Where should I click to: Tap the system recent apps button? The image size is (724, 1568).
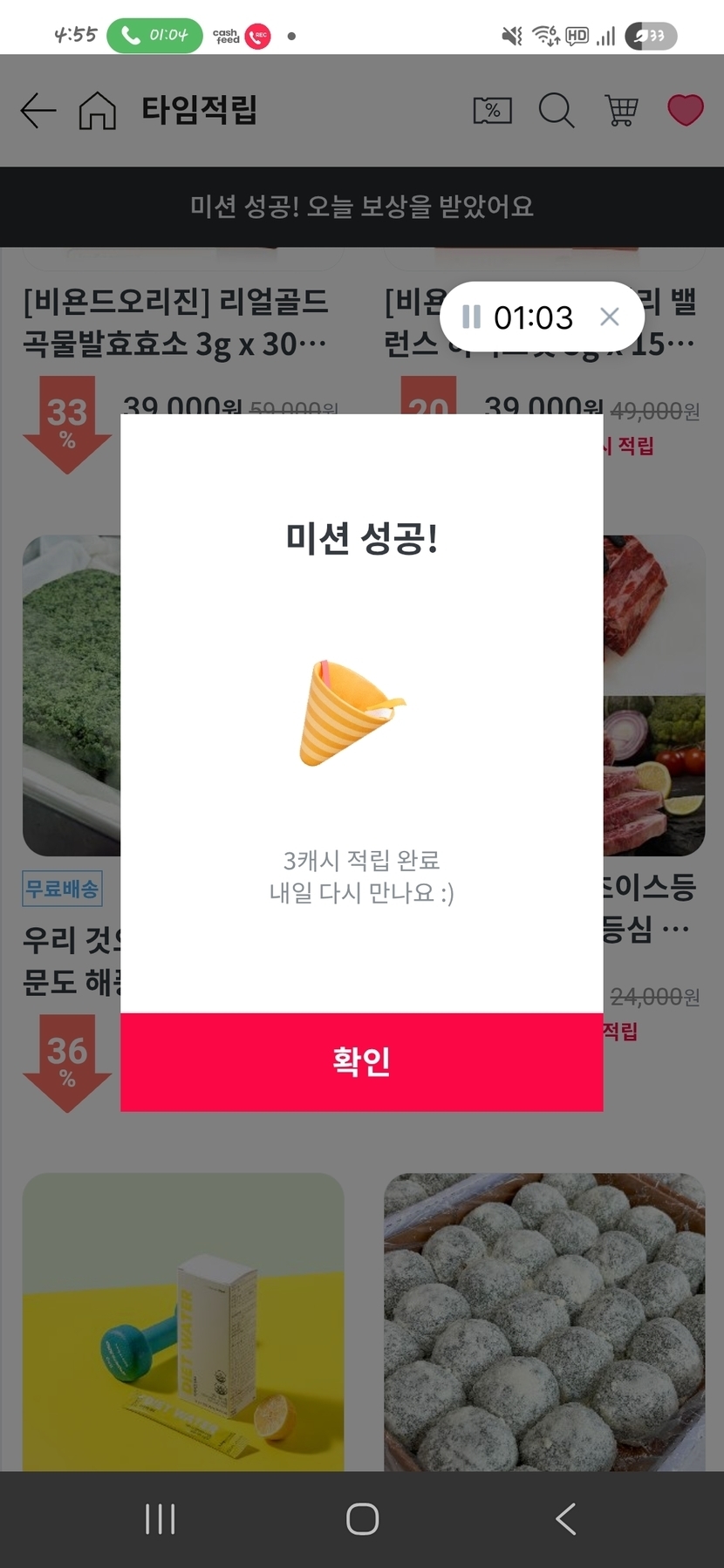(x=161, y=1519)
